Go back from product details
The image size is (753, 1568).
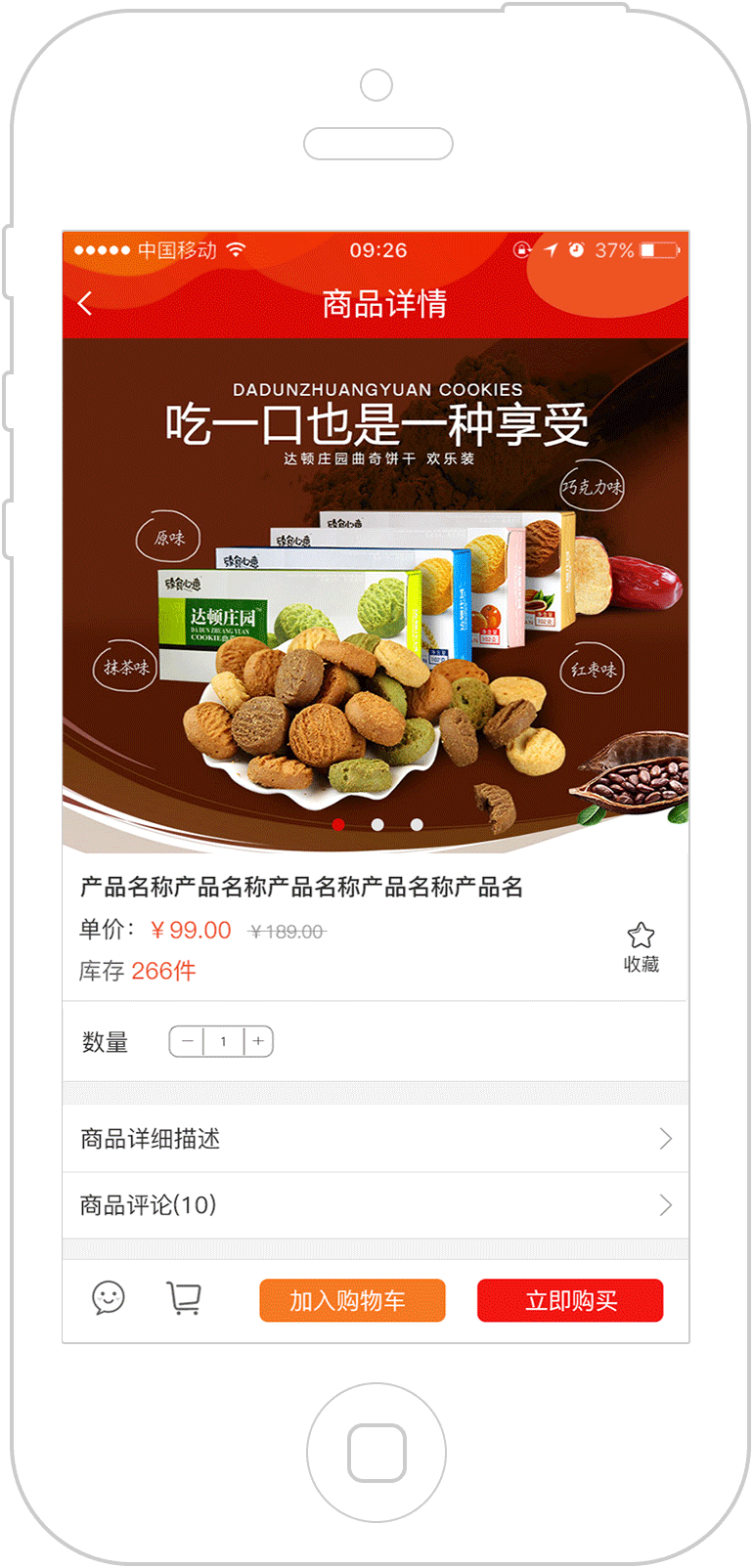point(85,304)
